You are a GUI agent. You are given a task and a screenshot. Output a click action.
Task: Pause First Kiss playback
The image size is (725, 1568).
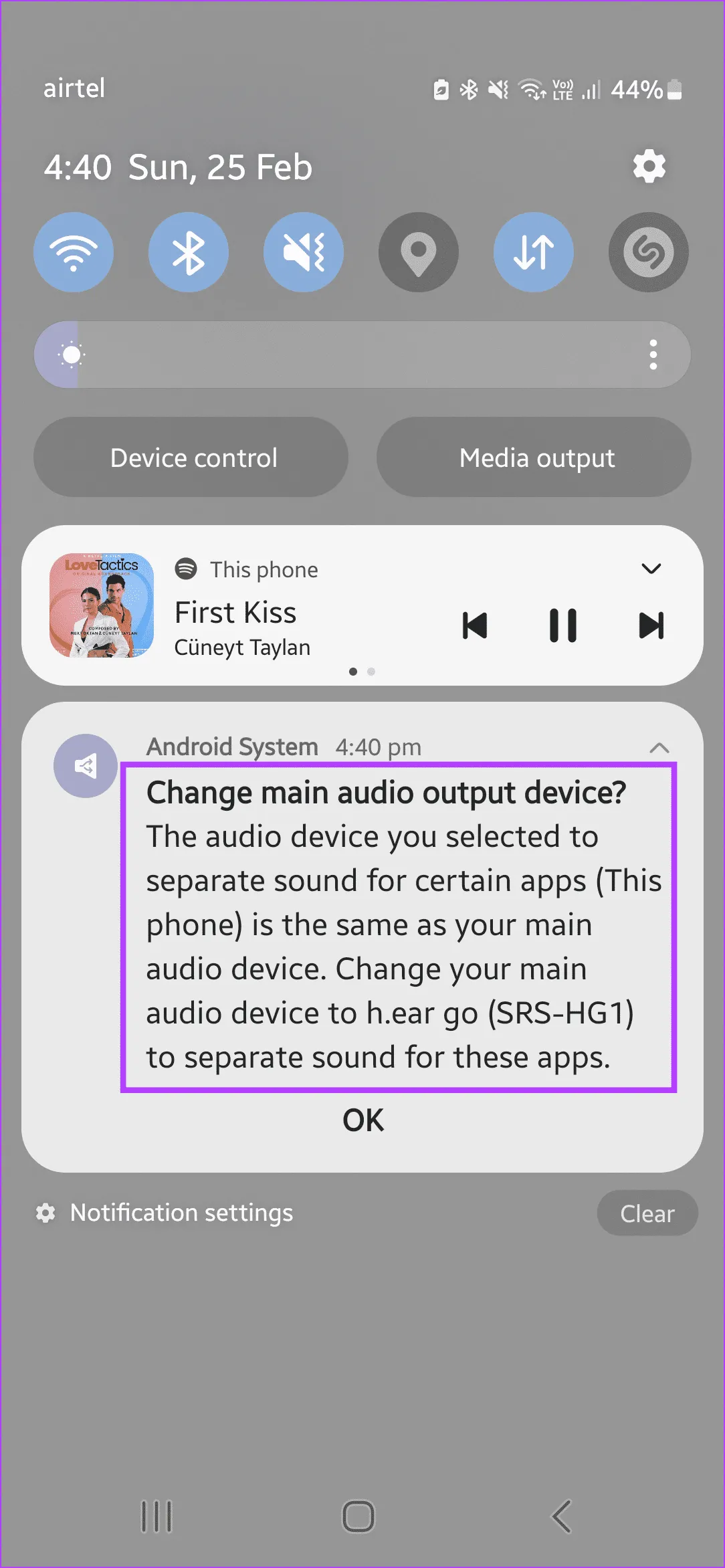click(563, 626)
